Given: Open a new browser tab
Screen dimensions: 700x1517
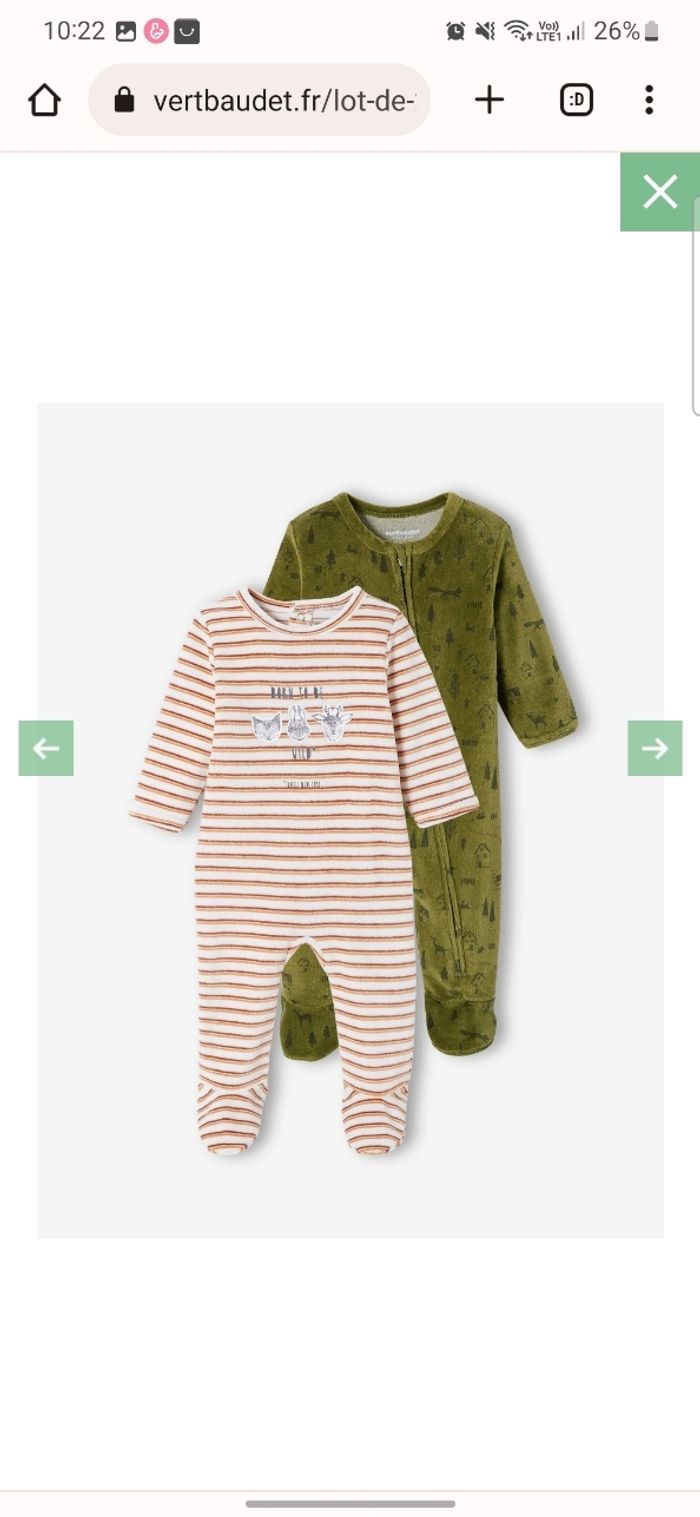Looking at the screenshot, I should coord(489,100).
